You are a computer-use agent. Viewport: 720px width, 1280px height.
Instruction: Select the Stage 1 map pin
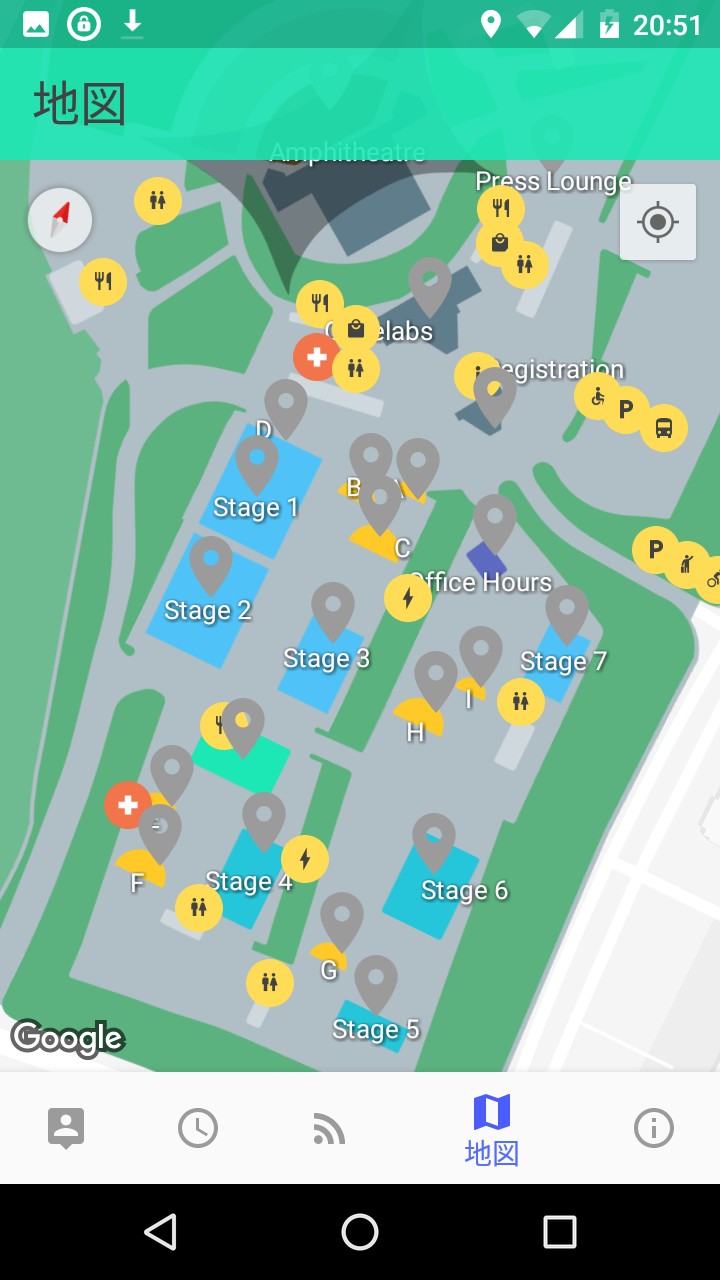(257, 461)
